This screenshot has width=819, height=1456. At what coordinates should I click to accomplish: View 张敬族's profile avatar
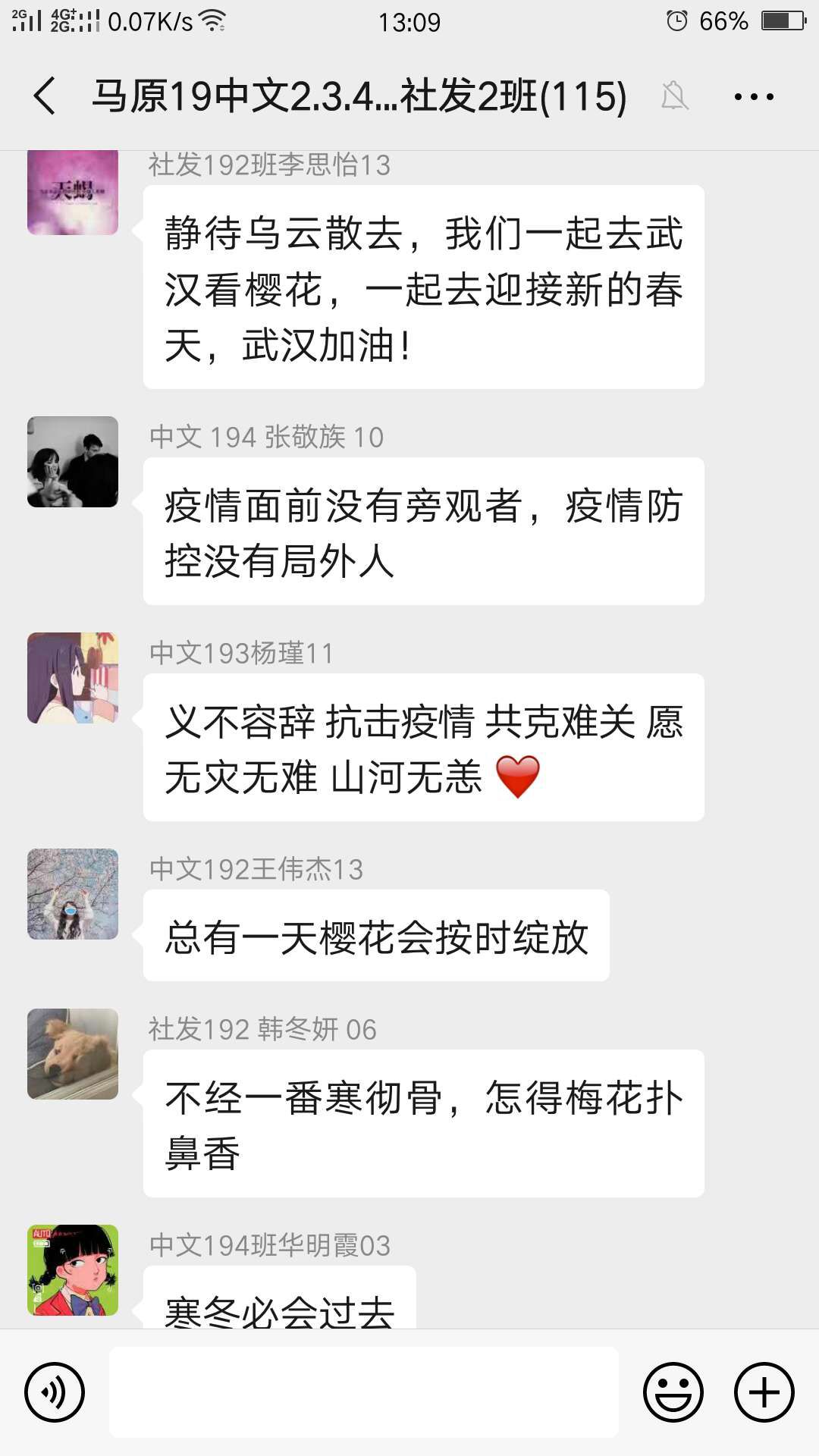point(73,462)
